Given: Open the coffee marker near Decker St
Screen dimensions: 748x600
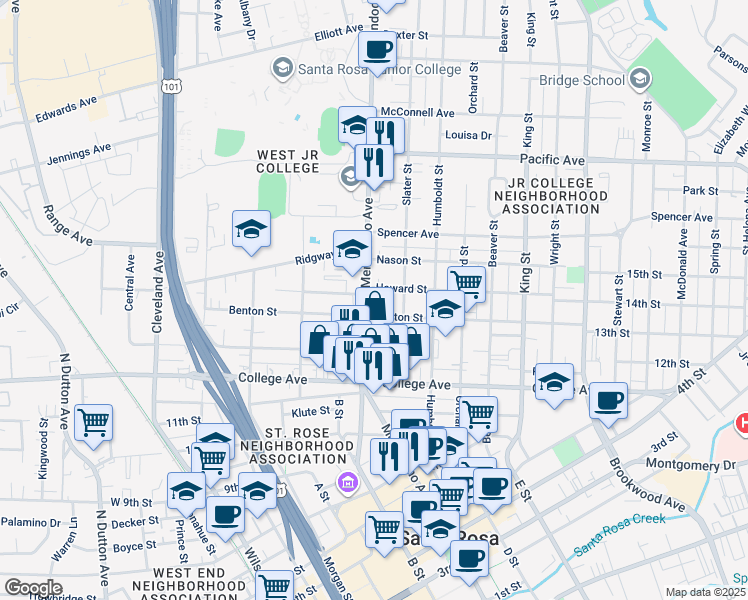Looking at the screenshot, I should 225,516.
